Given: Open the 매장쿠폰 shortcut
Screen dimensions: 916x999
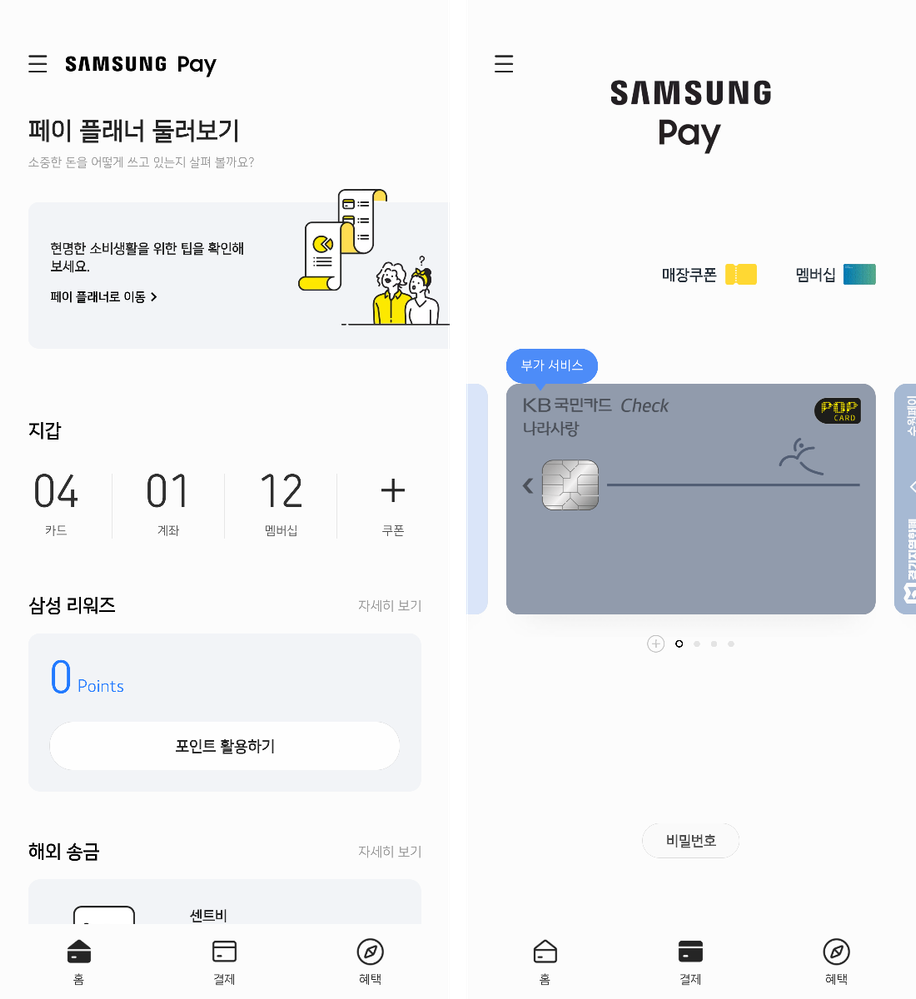Looking at the screenshot, I should [708, 274].
